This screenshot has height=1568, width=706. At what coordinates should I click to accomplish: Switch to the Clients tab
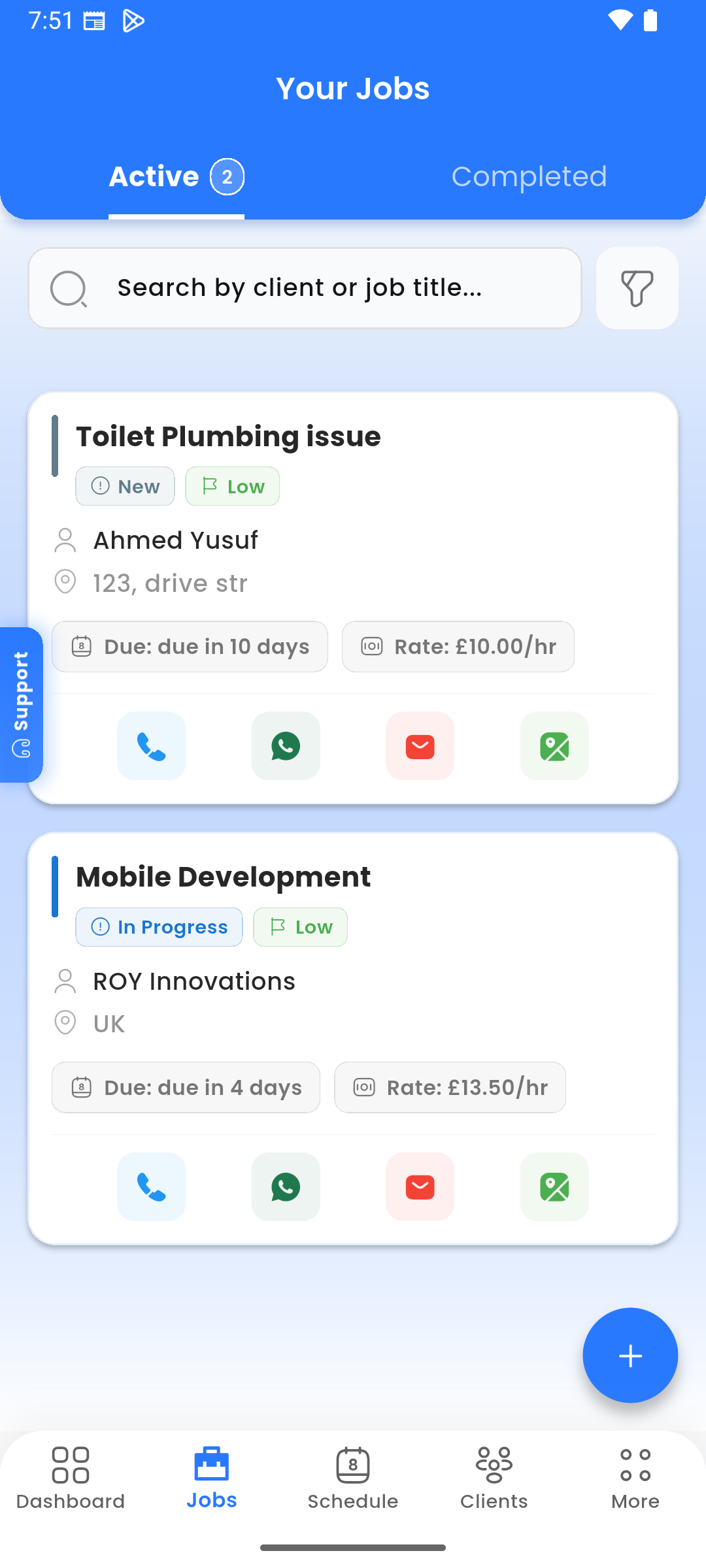[494, 1478]
